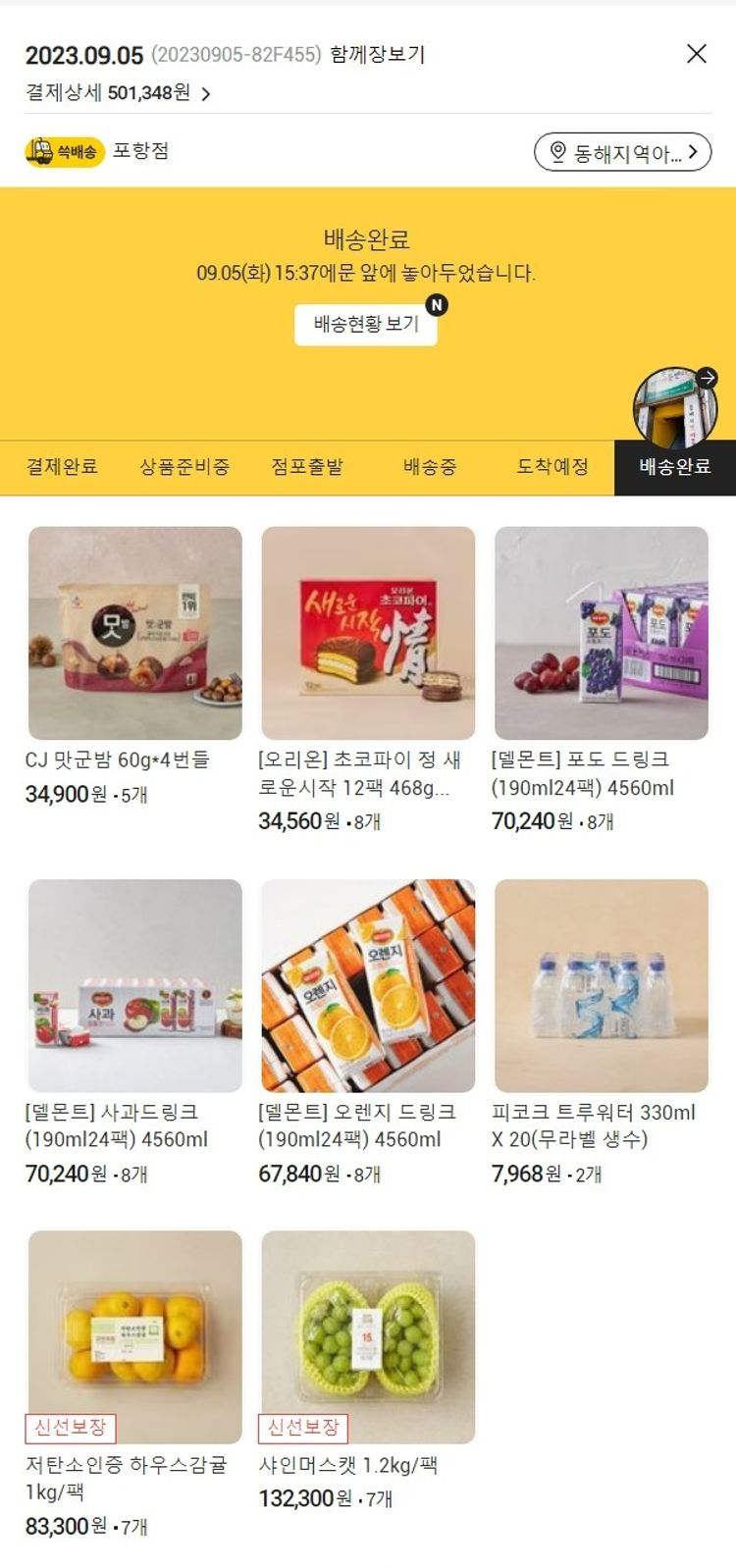Screen dimensions: 736x1568
Task: Open 피코크 트루워터 330ml product
Action: 601,986
